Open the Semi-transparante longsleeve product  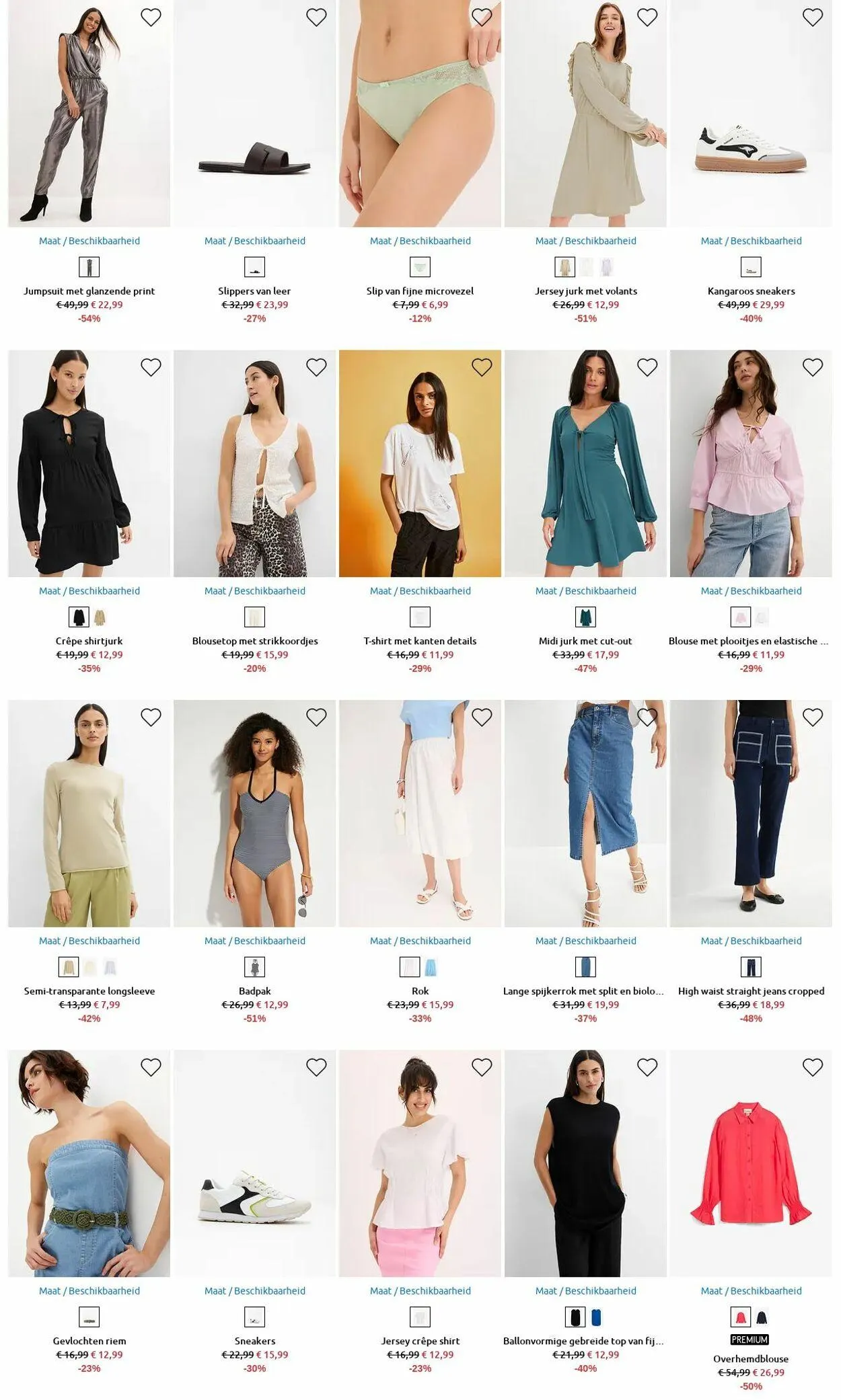(x=89, y=990)
